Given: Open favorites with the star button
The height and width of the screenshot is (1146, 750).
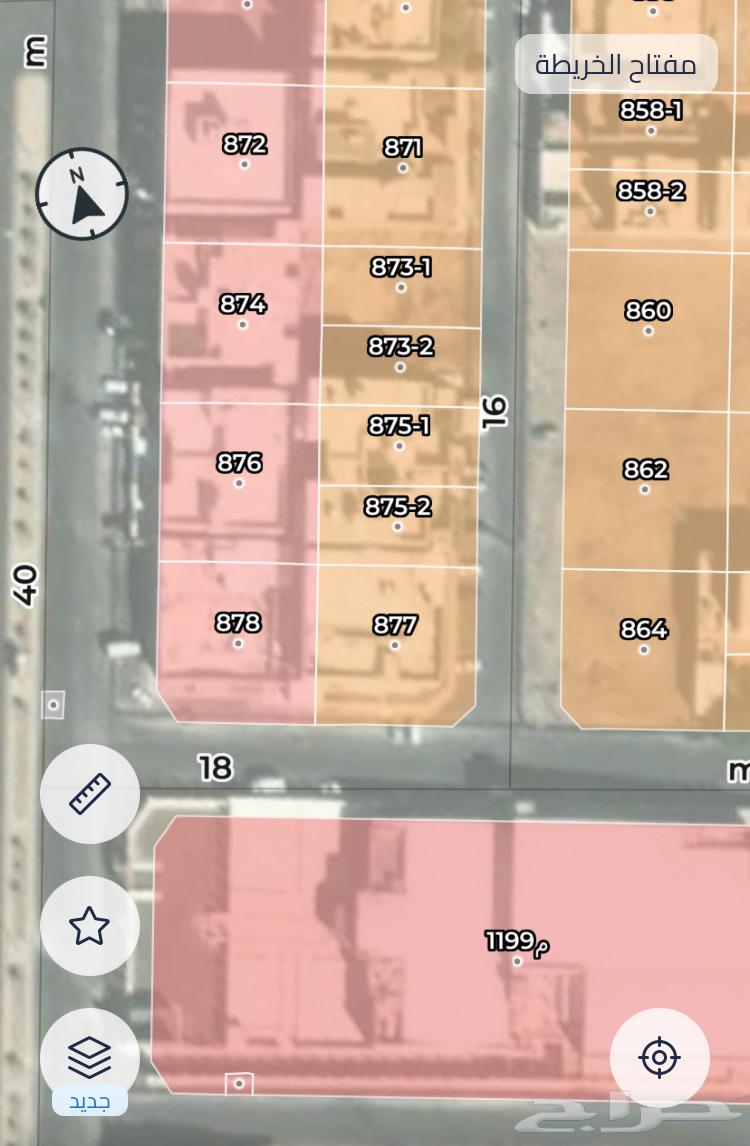Looking at the screenshot, I should pos(89,926).
